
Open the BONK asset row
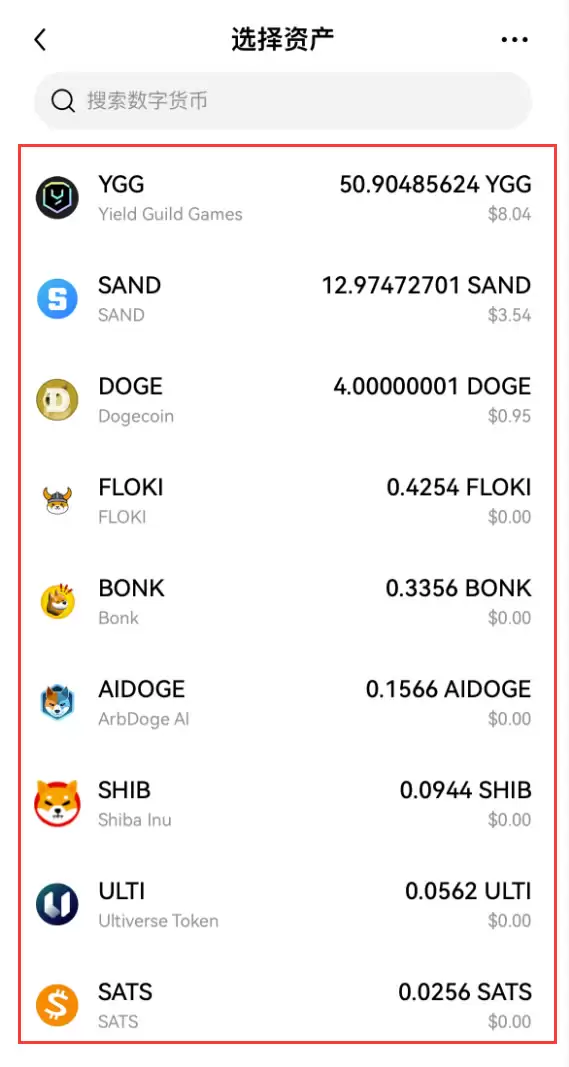pos(283,602)
